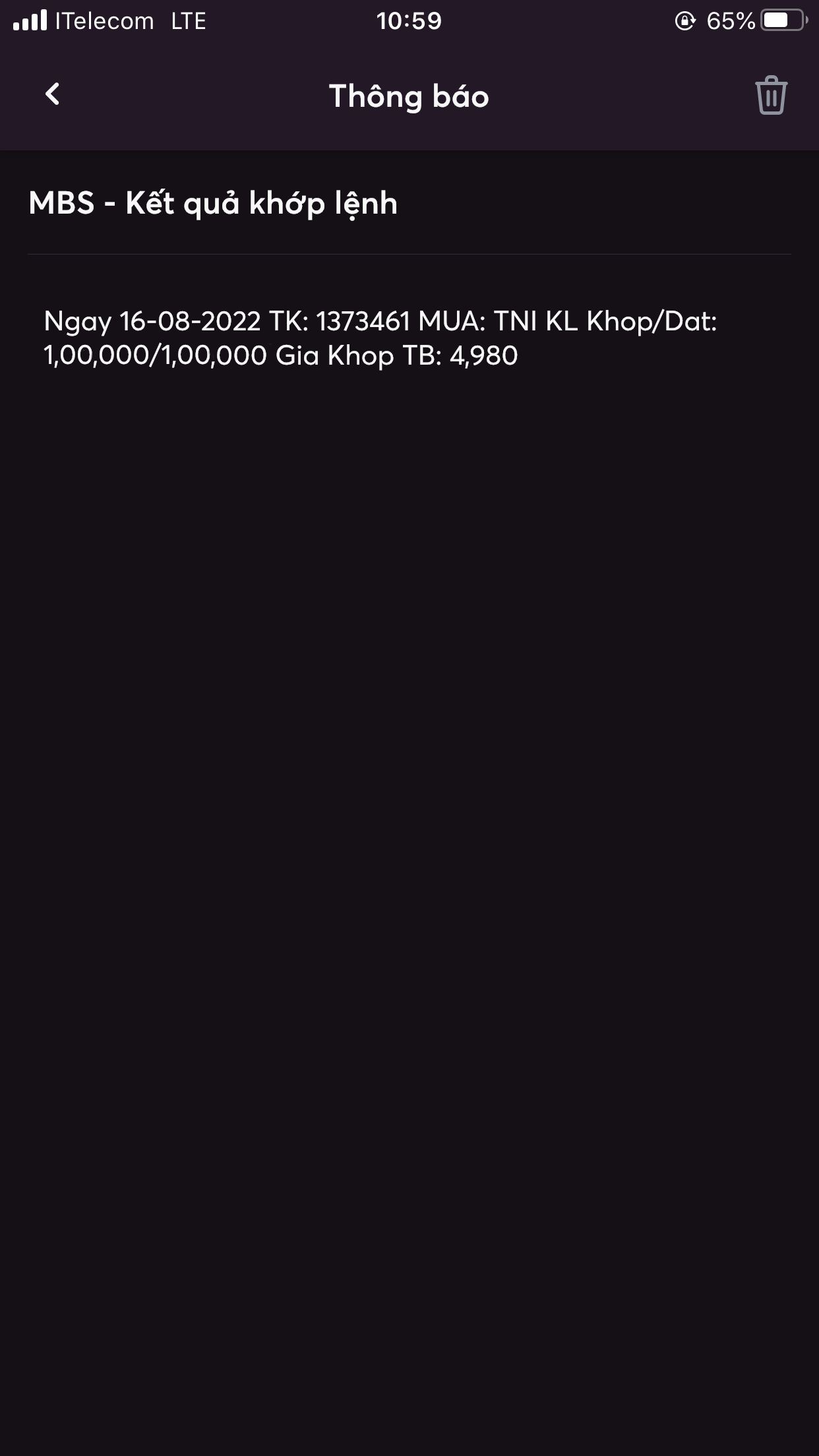Go back from the Thông báo screen
Image resolution: width=819 pixels, height=1456 pixels.
coord(53,94)
